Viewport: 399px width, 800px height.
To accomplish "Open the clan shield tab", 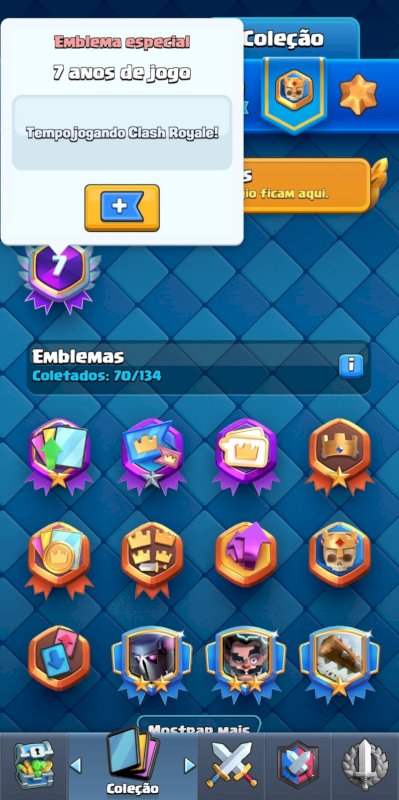I will click(x=298, y=766).
